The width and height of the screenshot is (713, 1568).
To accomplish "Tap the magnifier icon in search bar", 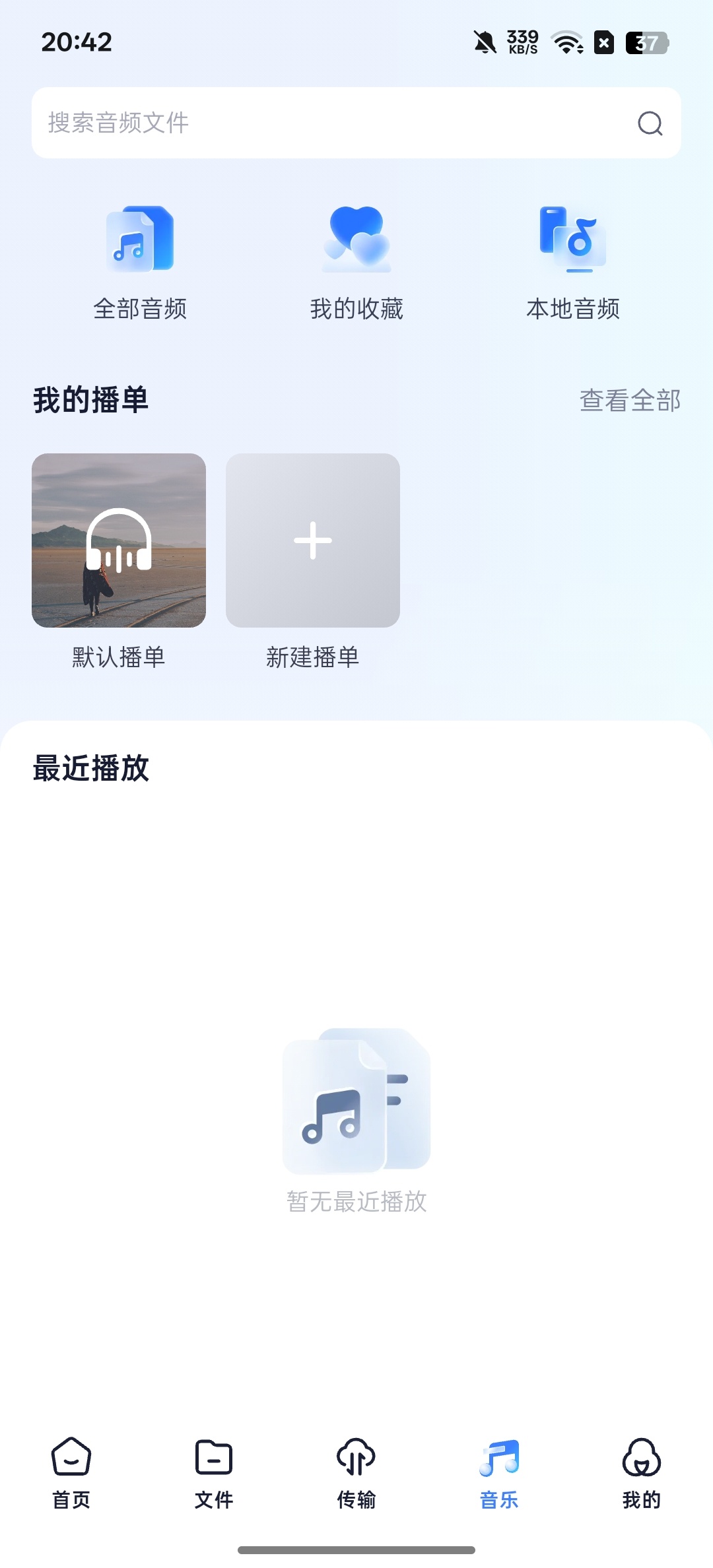I will [650, 123].
